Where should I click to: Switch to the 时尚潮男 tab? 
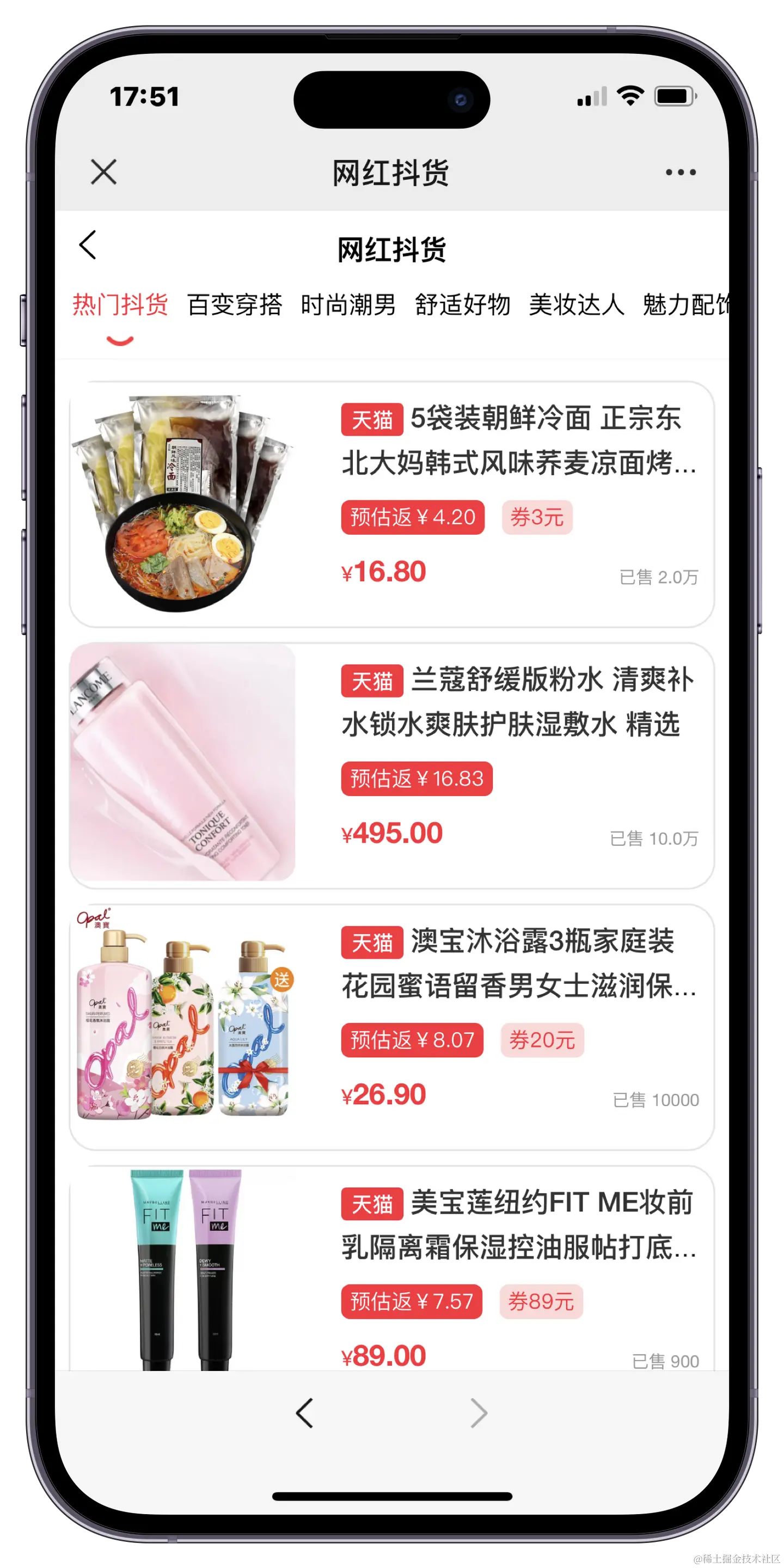[348, 304]
